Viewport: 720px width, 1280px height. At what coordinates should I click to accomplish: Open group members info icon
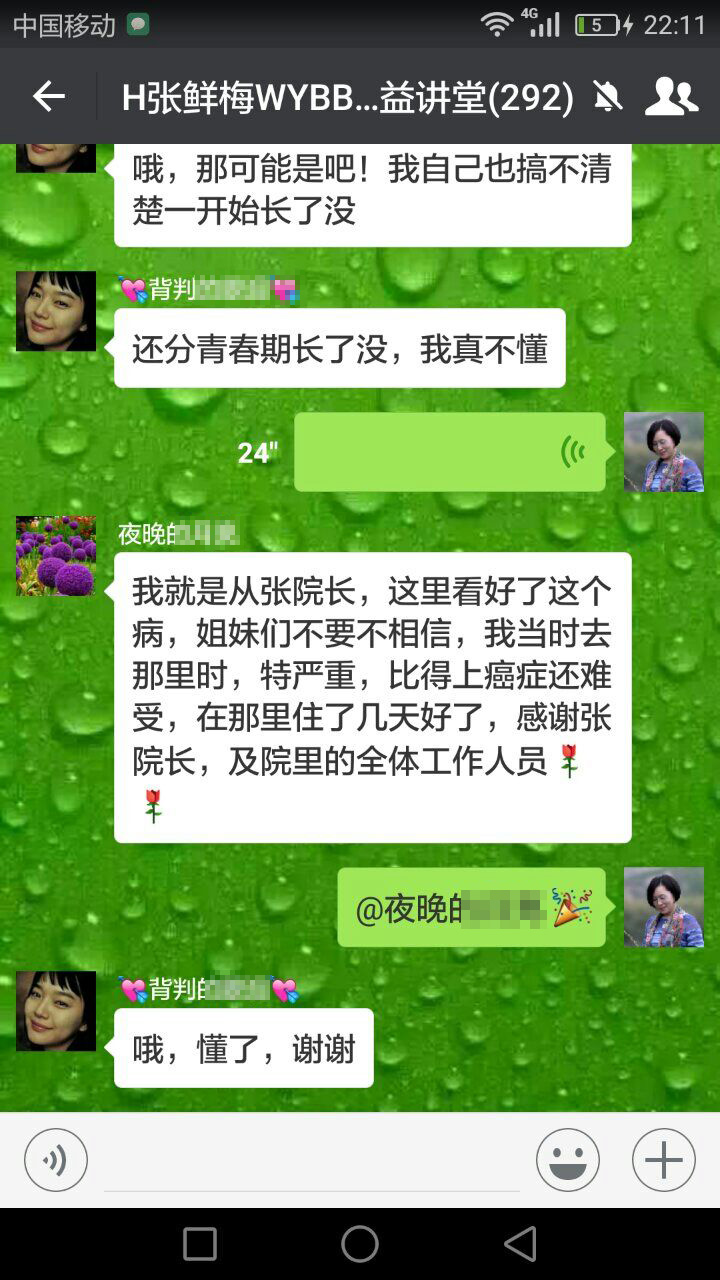(671, 96)
